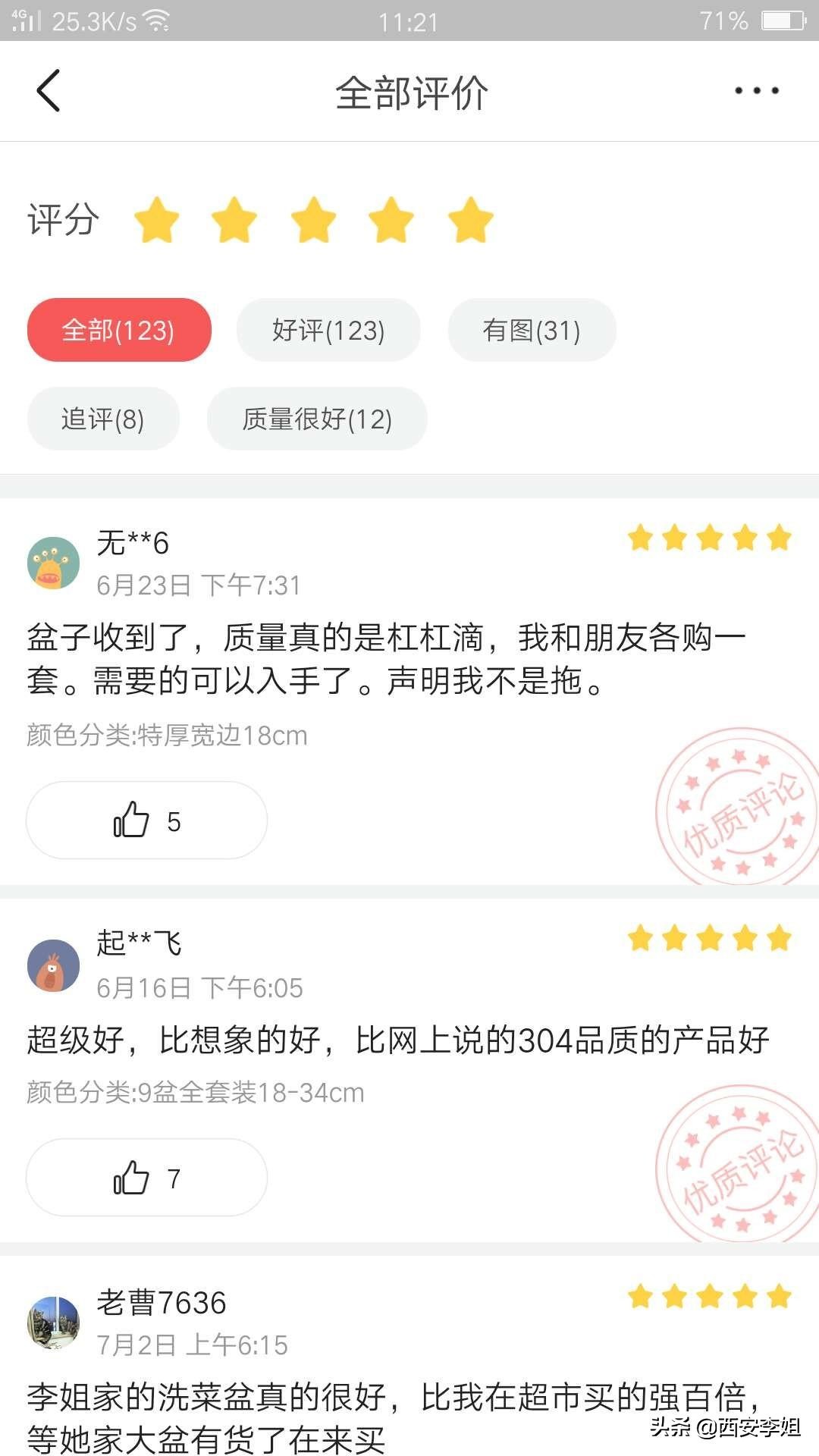Enable the 有图(31) filter
Image resolution: width=819 pixels, height=1456 pixels.
click(x=532, y=330)
